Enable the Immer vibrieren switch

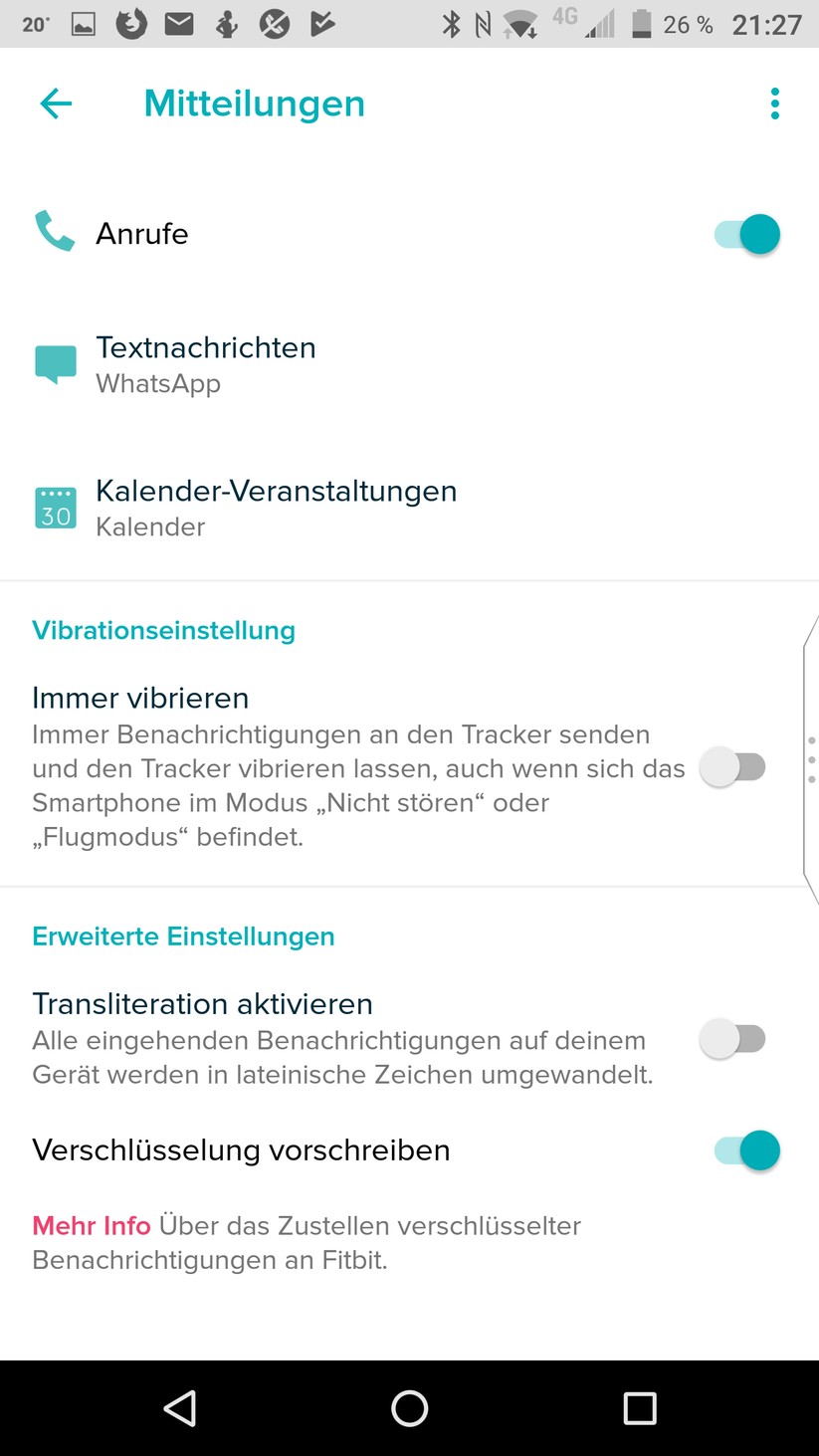point(733,767)
